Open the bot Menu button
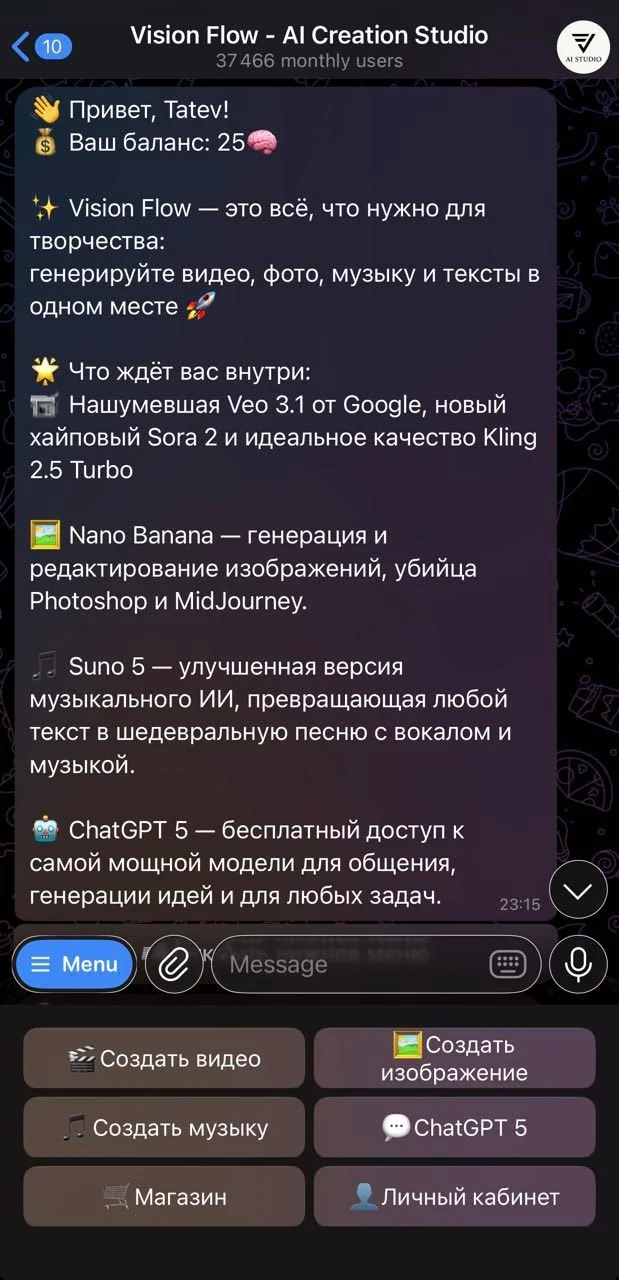Image resolution: width=619 pixels, height=1280 pixels. [75, 964]
